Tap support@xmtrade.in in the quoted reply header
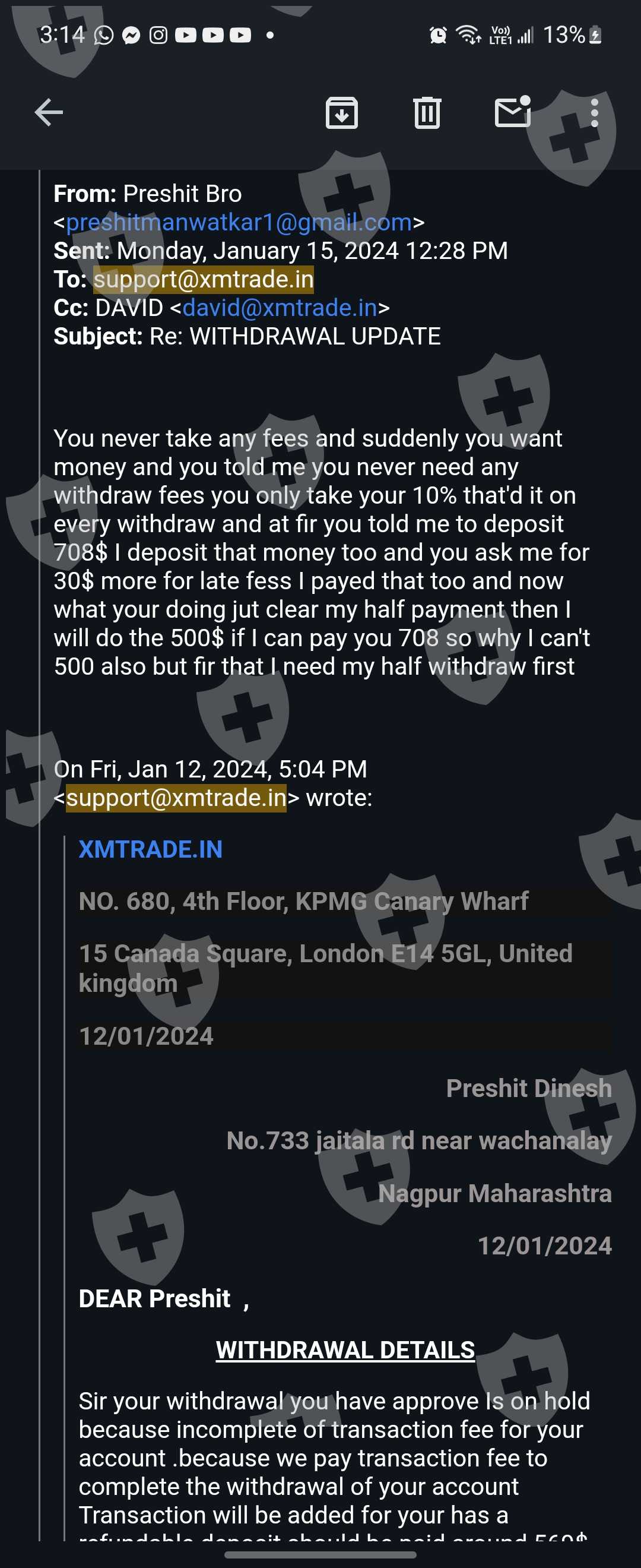Screen dimensions: 641x1568 [x=176, y=798]
